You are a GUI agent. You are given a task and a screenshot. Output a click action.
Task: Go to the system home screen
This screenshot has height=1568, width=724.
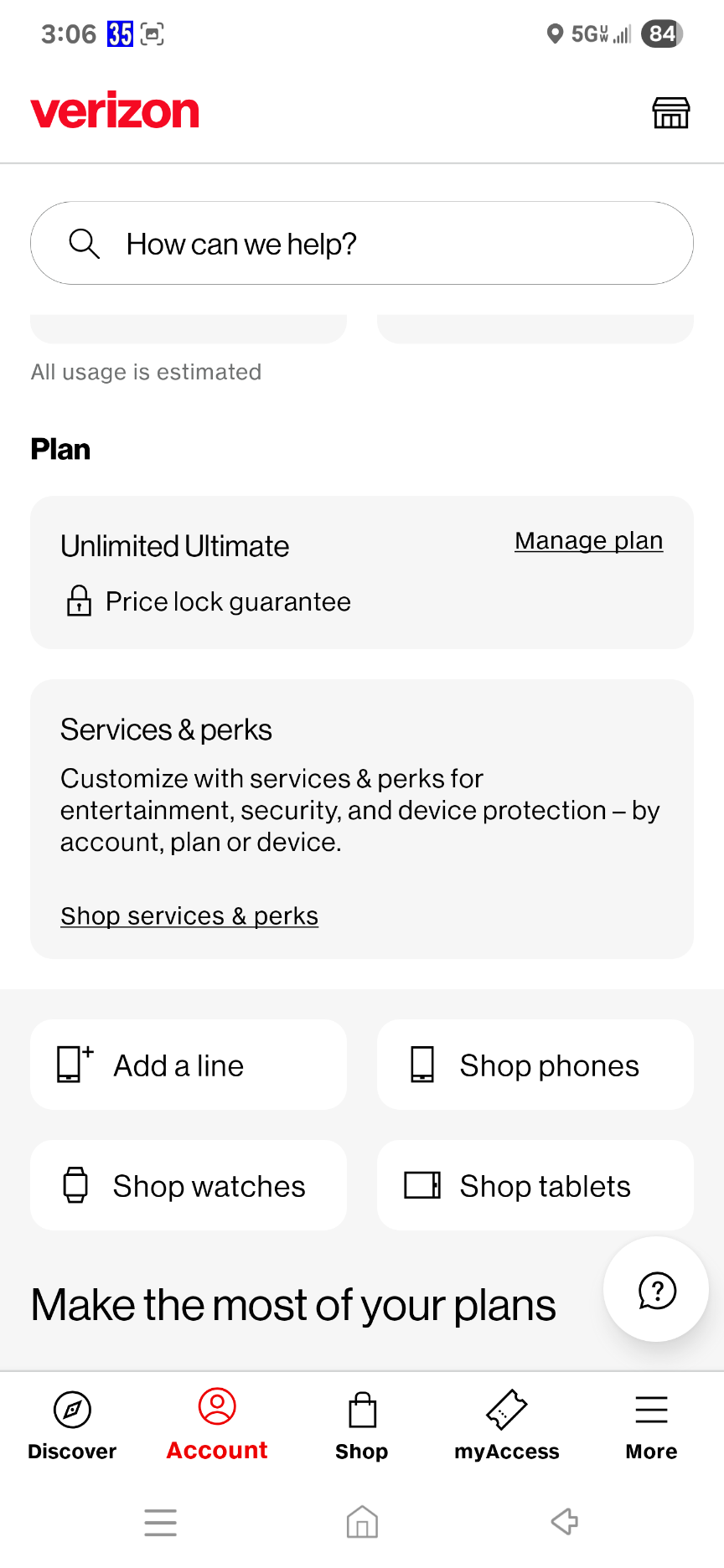[x=362, y=1522]
